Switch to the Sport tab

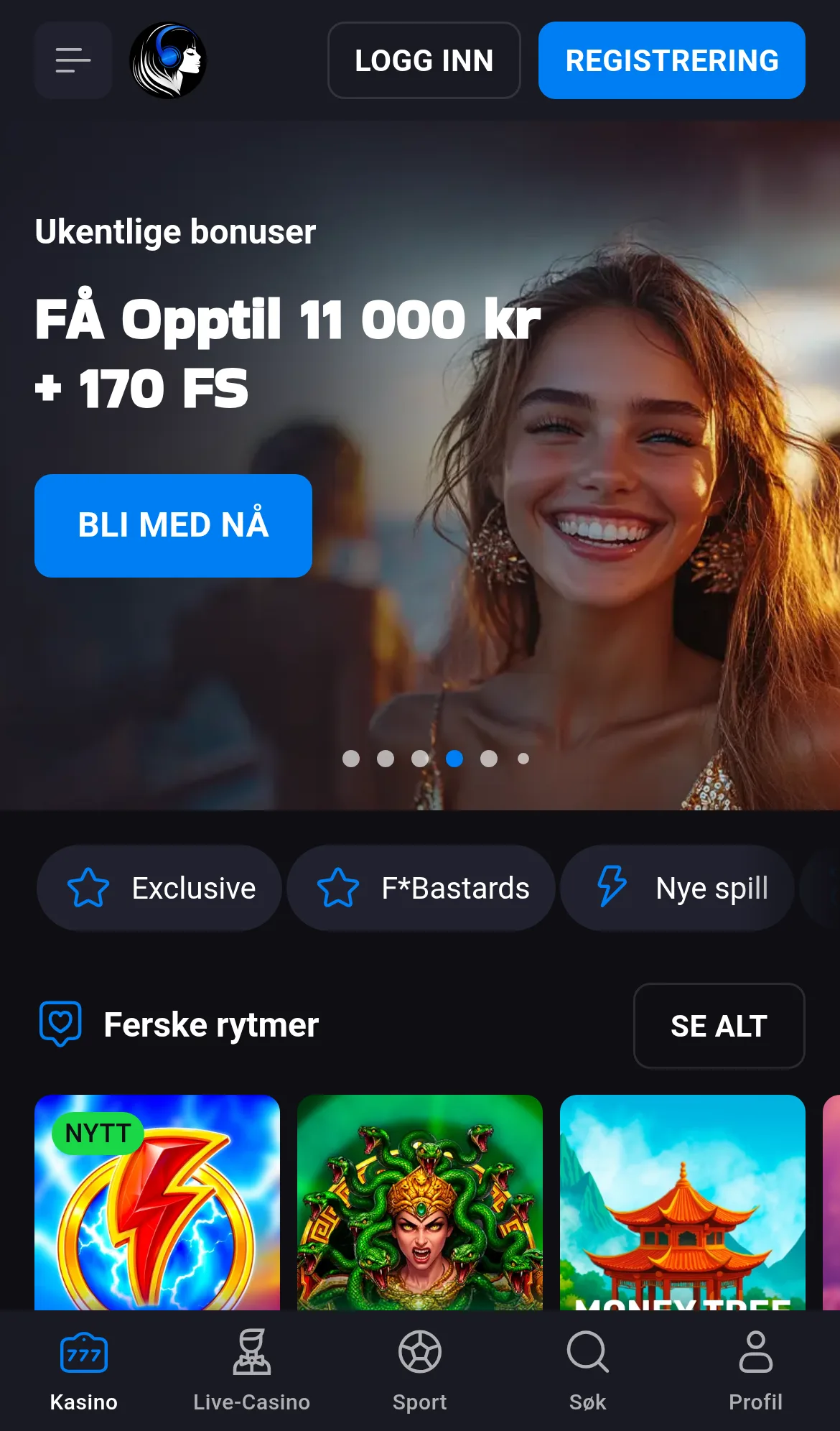tap(420, 1371)
